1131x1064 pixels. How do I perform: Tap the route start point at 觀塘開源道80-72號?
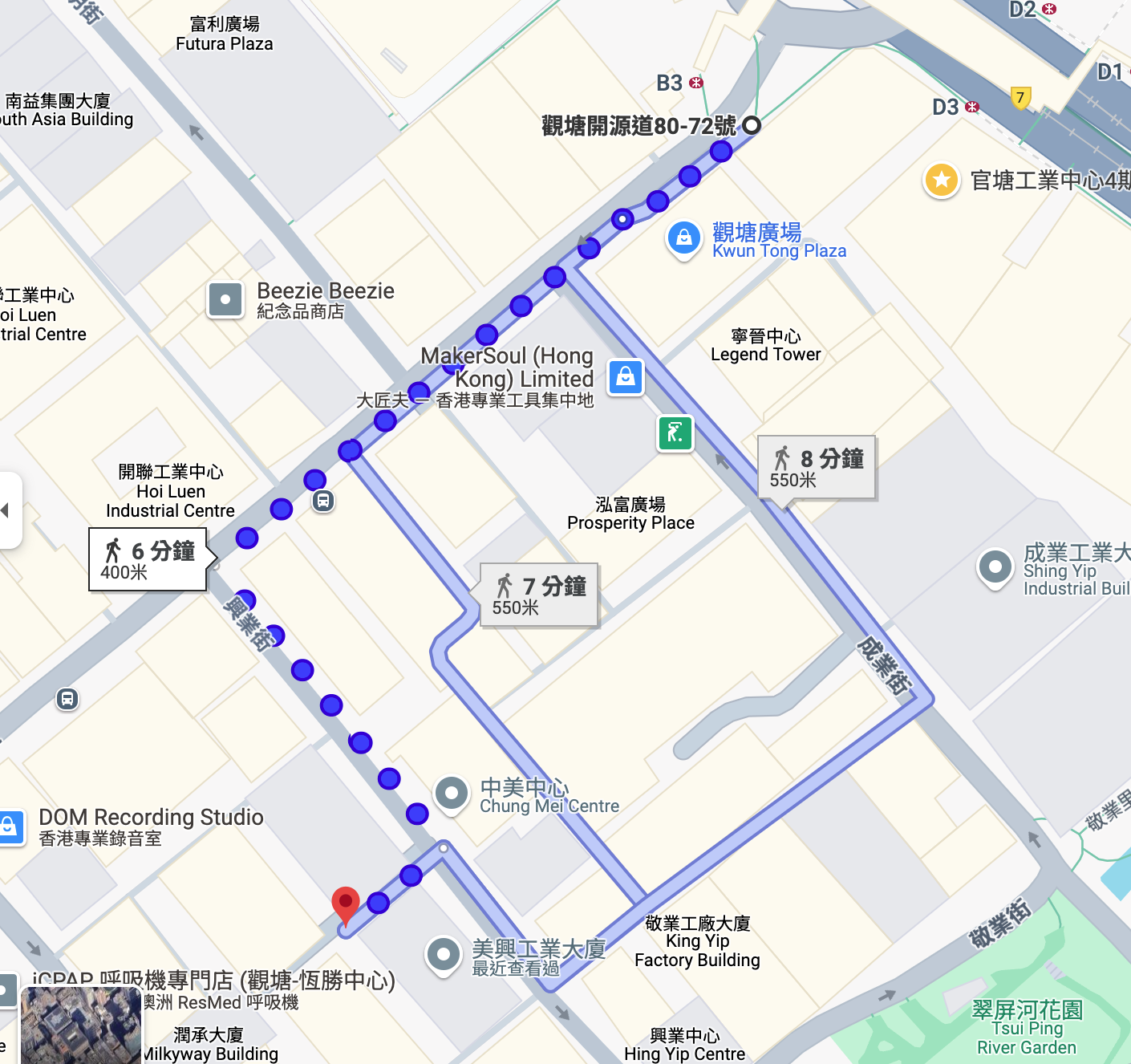(752, 125)
